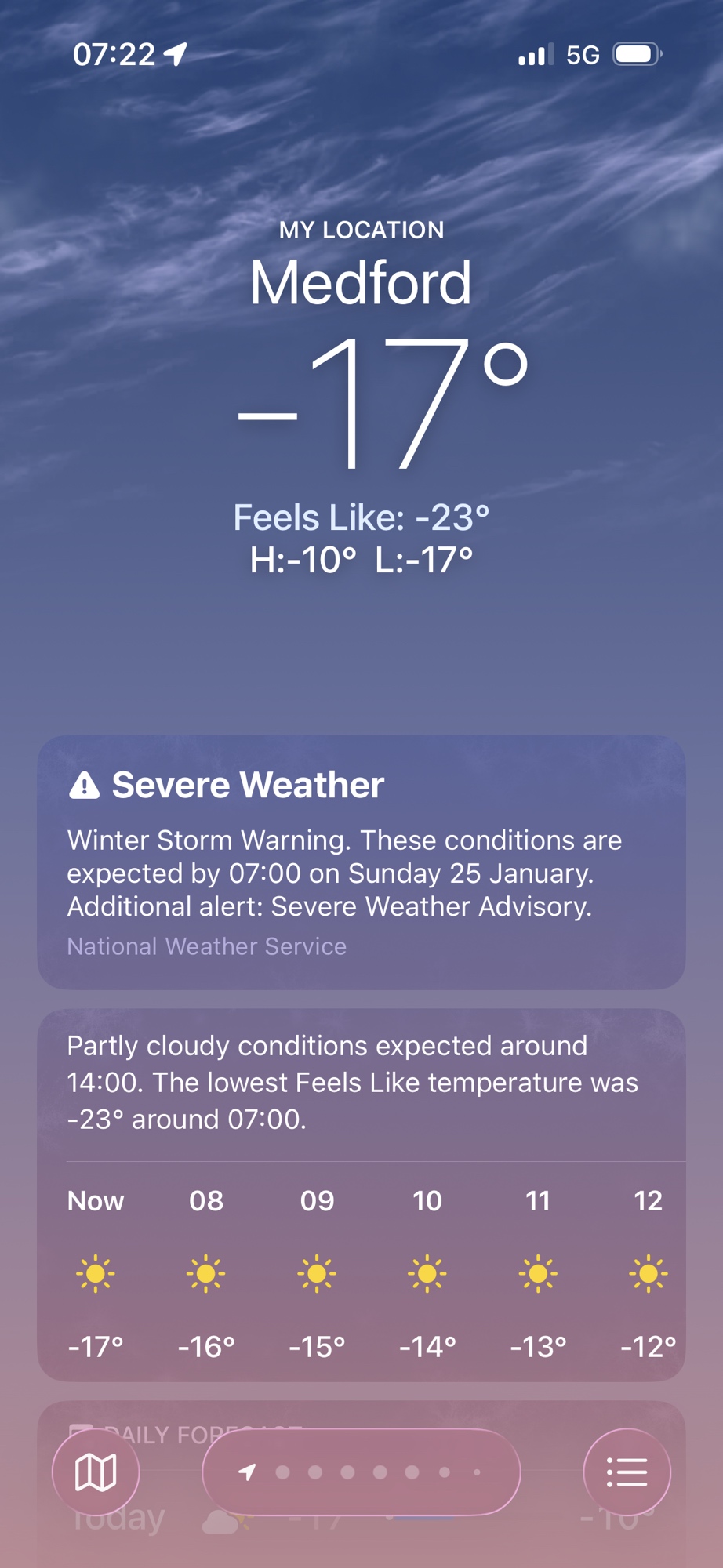Open the saved locations list

click(x=627, y=1472)
